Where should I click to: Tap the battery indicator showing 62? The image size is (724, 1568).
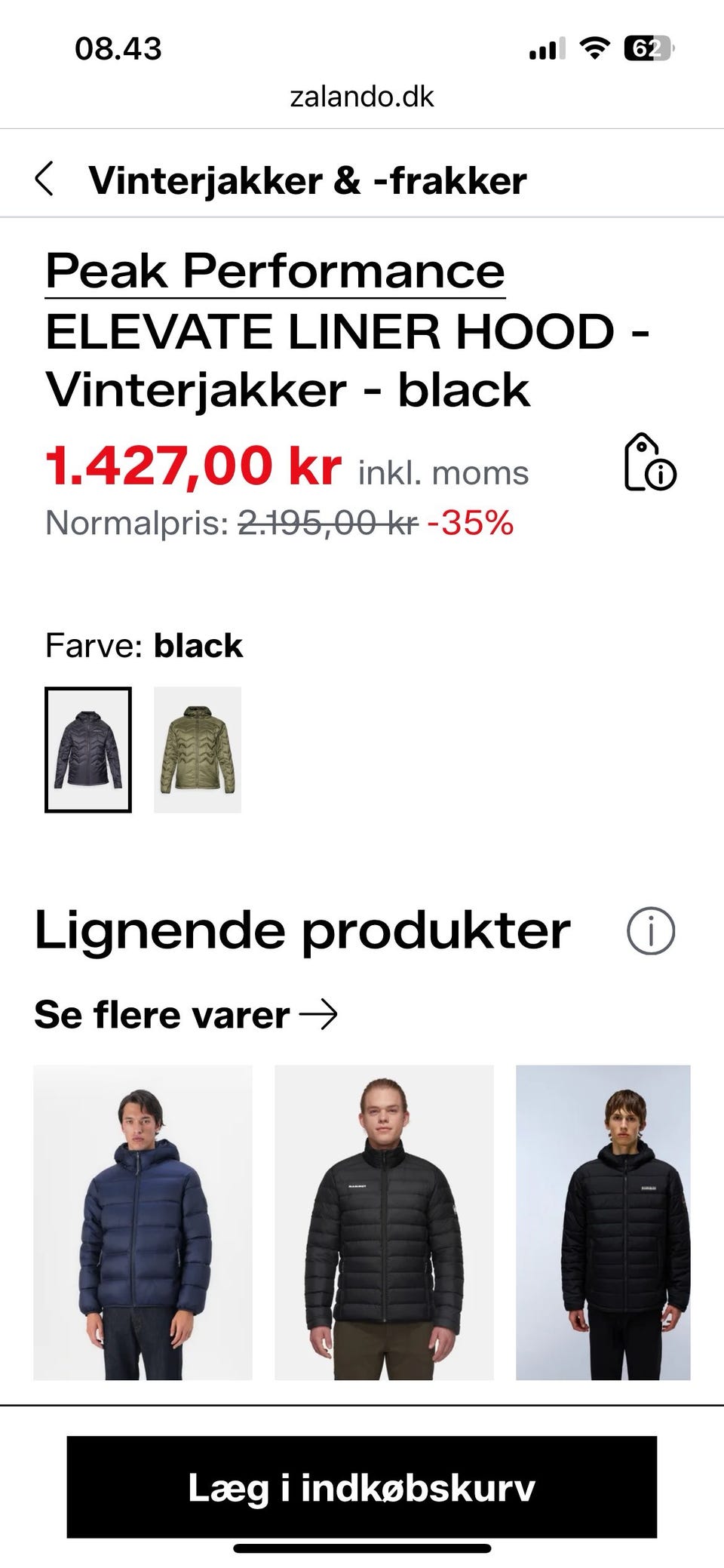[x=647, y=47]
